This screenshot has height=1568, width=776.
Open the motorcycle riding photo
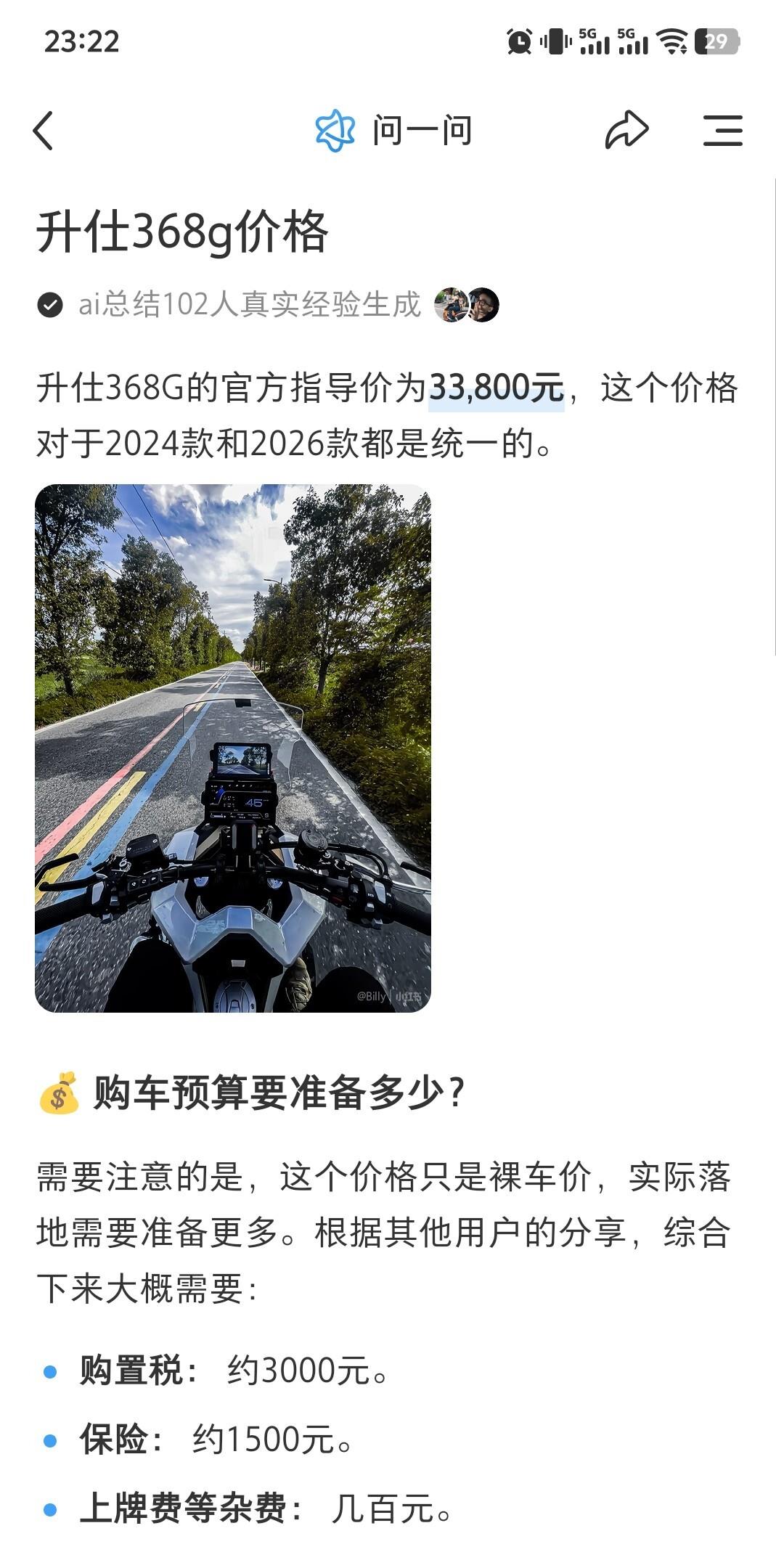[233, 748]
